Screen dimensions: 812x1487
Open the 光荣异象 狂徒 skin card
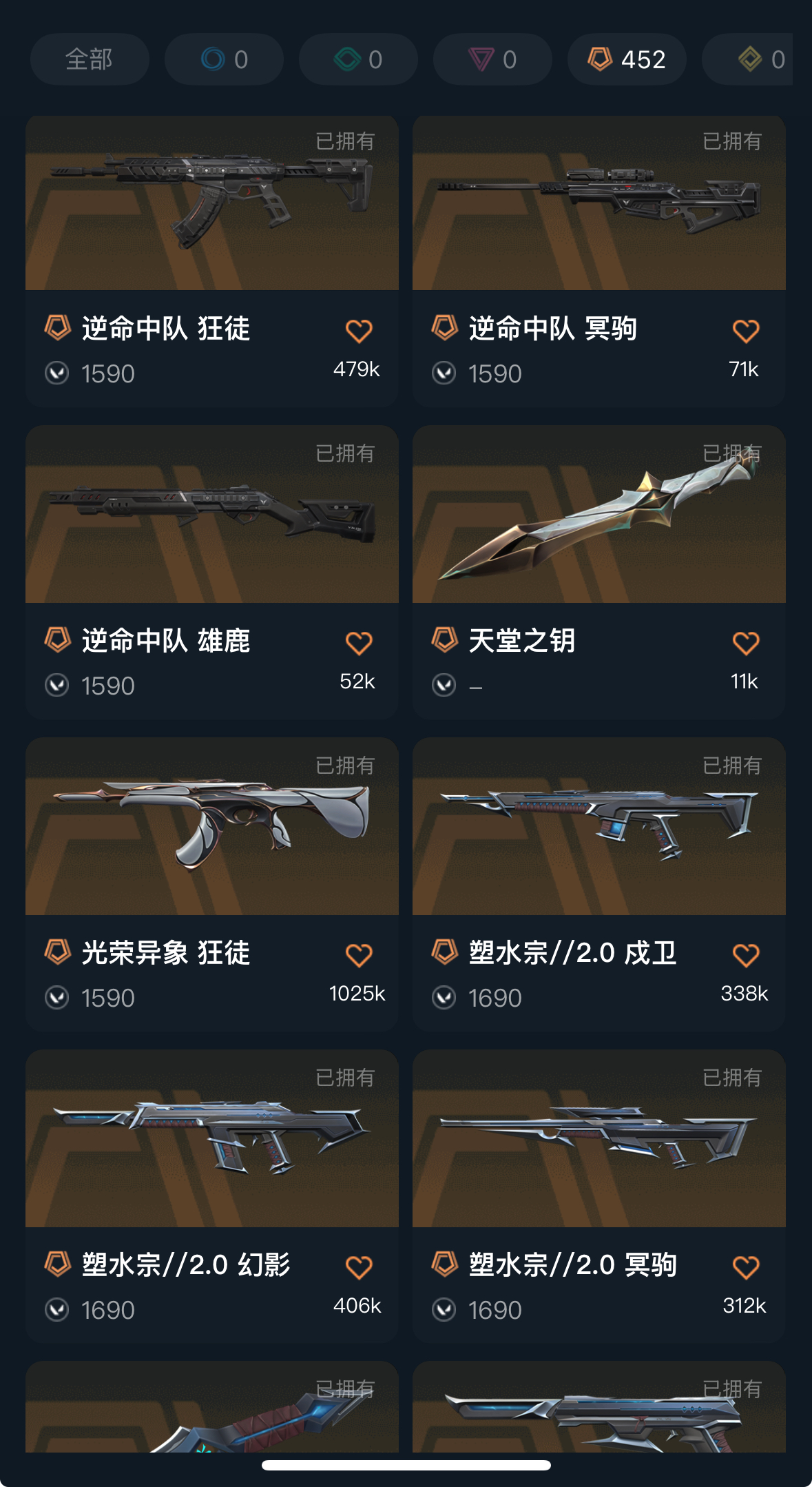pyautogui.click(x=212, y=885)
